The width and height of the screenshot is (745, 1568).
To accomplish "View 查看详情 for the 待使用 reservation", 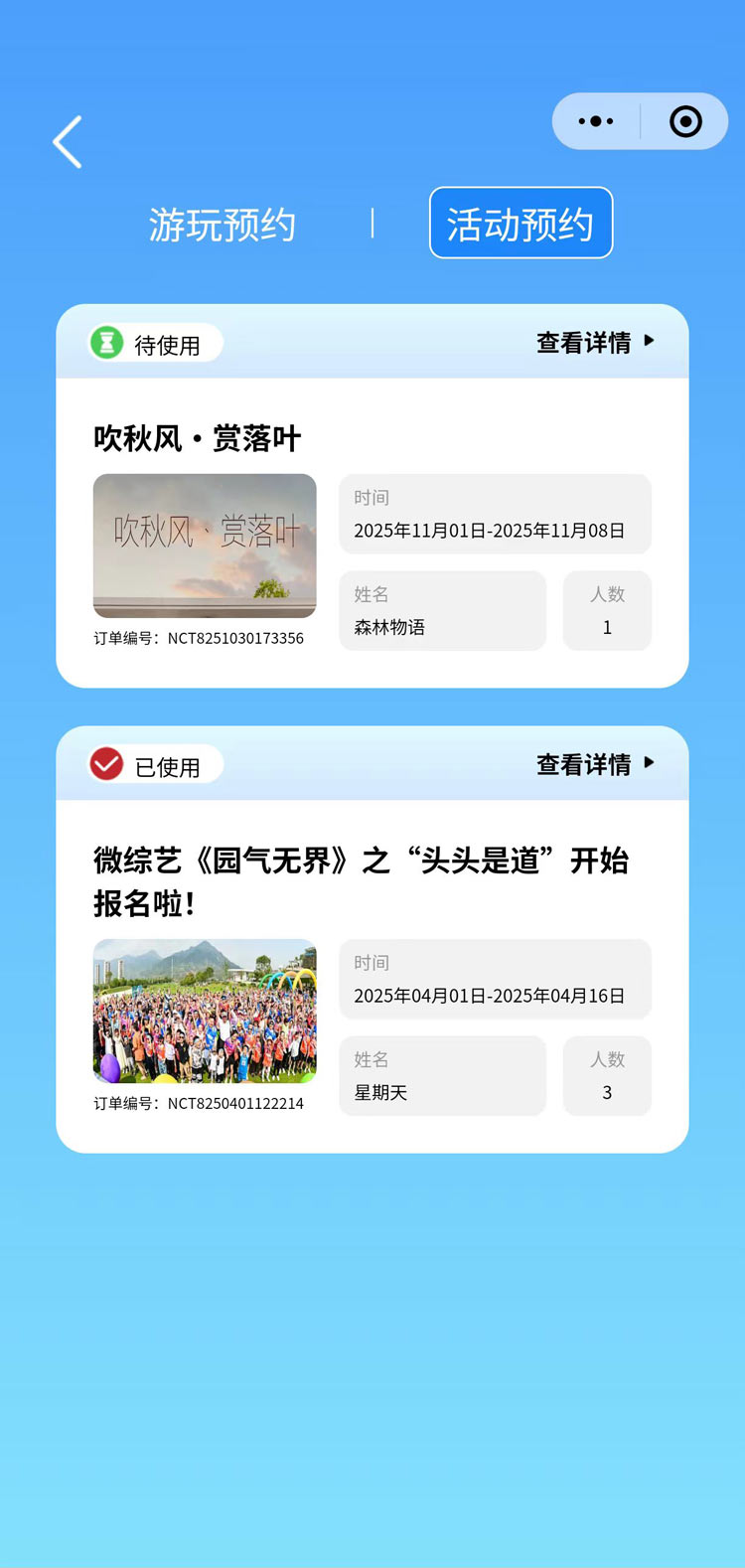I will coord(595,343).
